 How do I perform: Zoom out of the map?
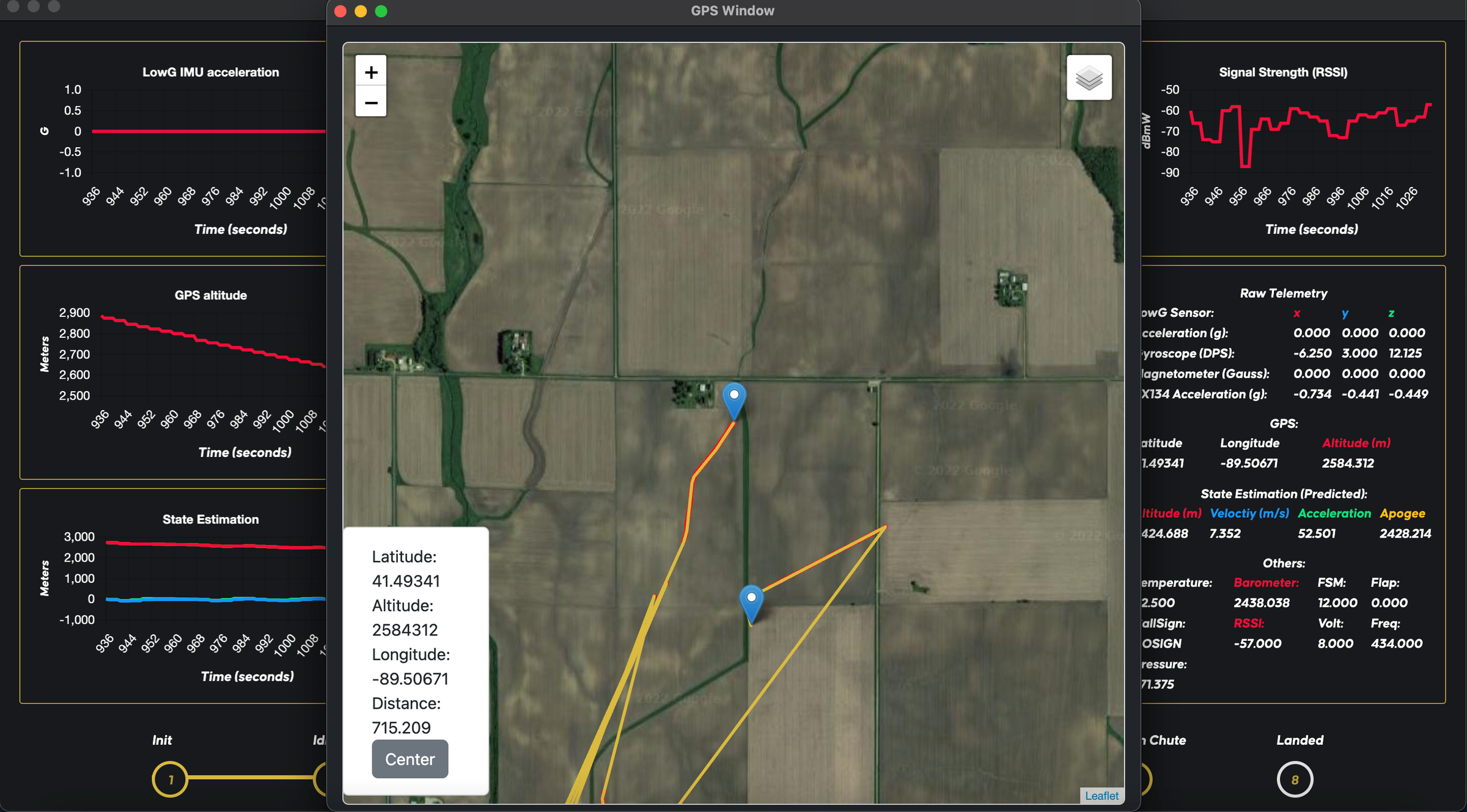point(371,103)
